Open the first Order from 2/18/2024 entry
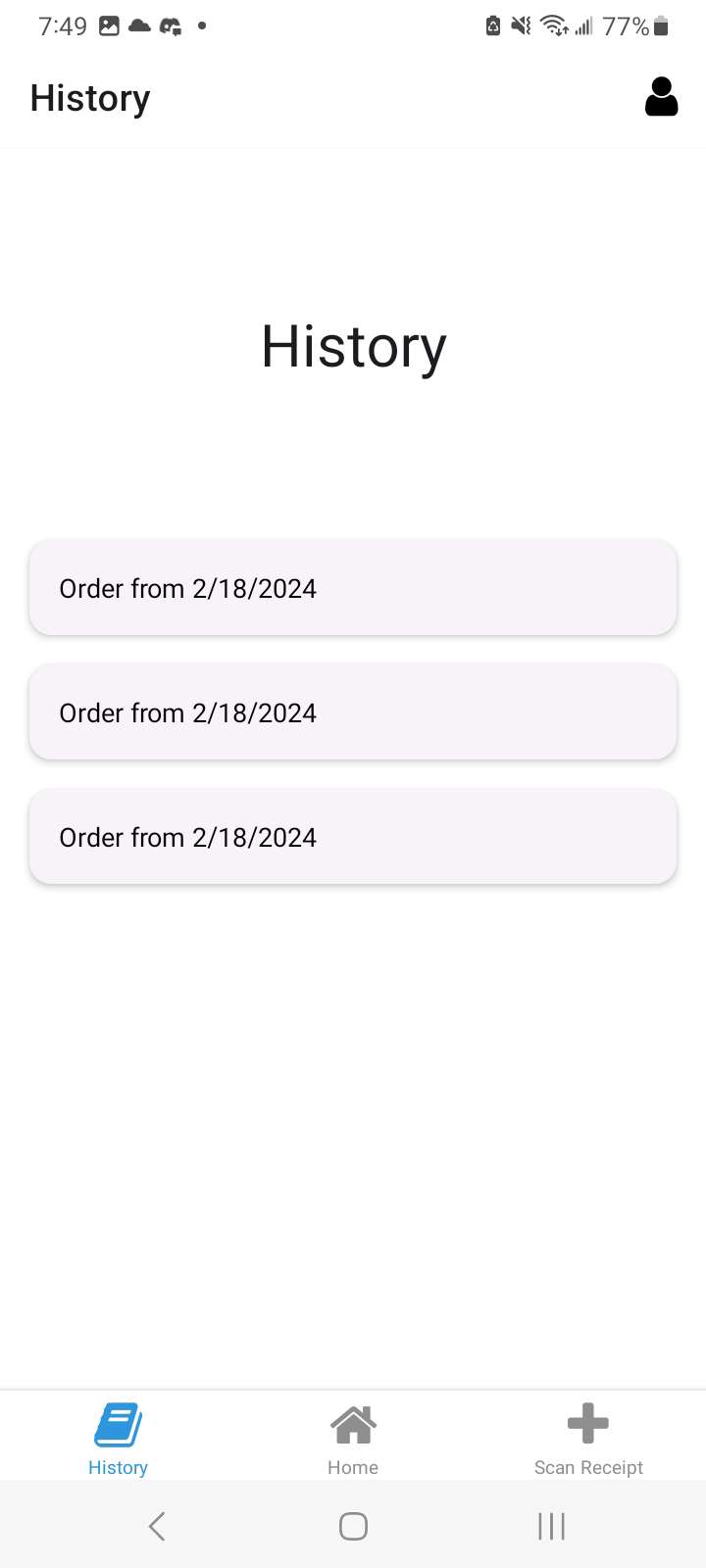 click(353, 587)
